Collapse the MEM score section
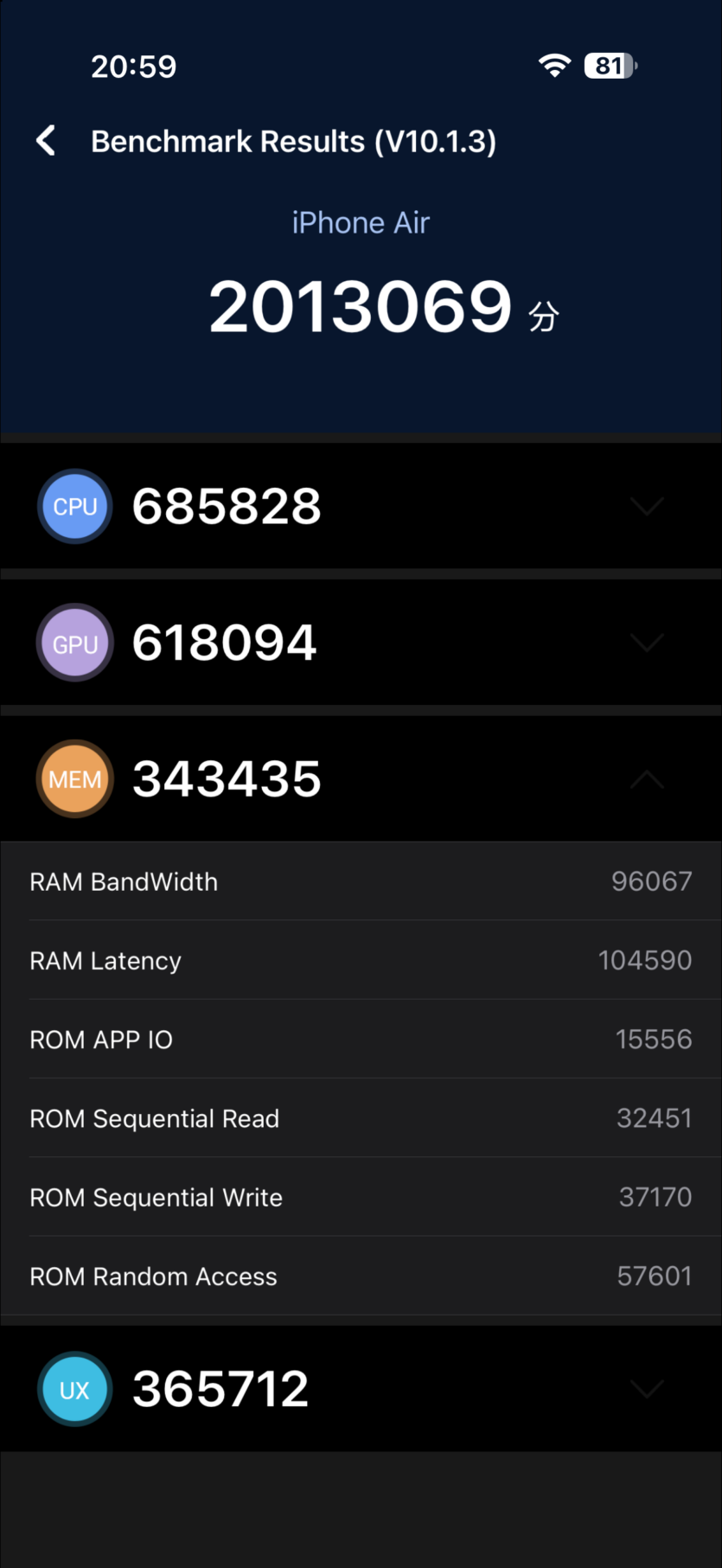The width and height of the screenshot is (722, 1568). pos(647,779)
